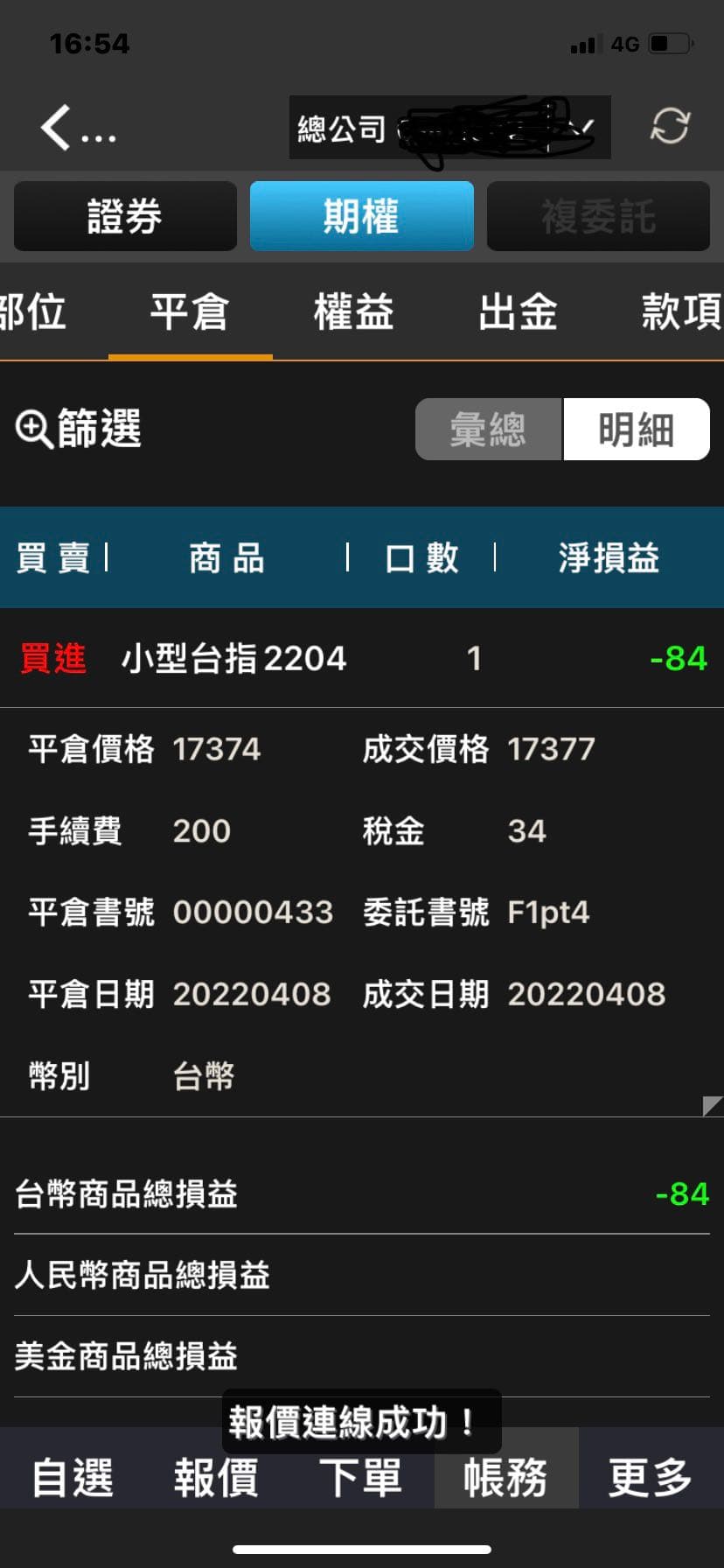The height and width of the screenshot is (1568, 724).
Task: Open the 報價 quotes screen
Action: [x=217, y=1479]
